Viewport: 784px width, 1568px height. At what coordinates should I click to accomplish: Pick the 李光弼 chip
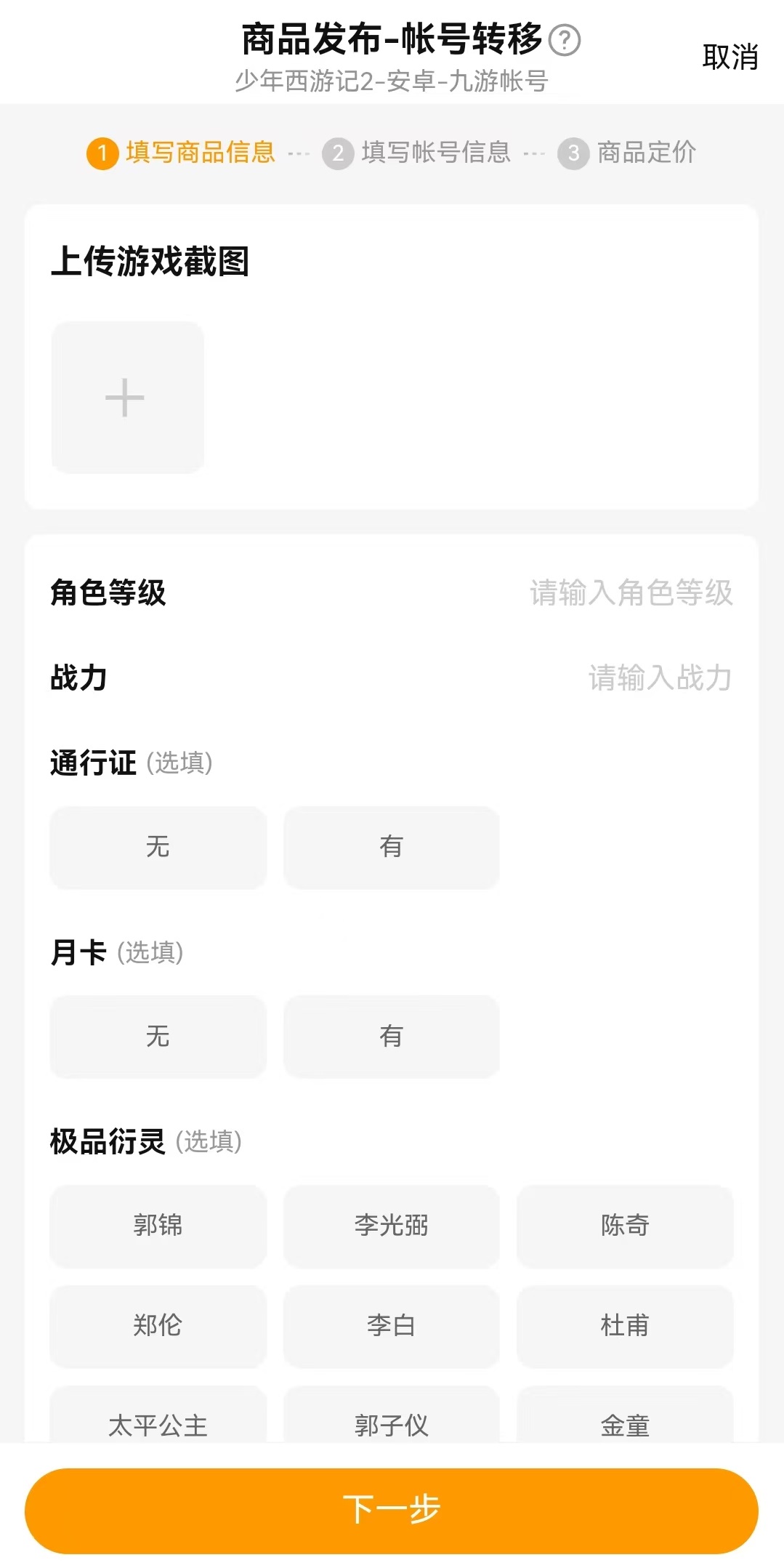[x=391, y=1226]
